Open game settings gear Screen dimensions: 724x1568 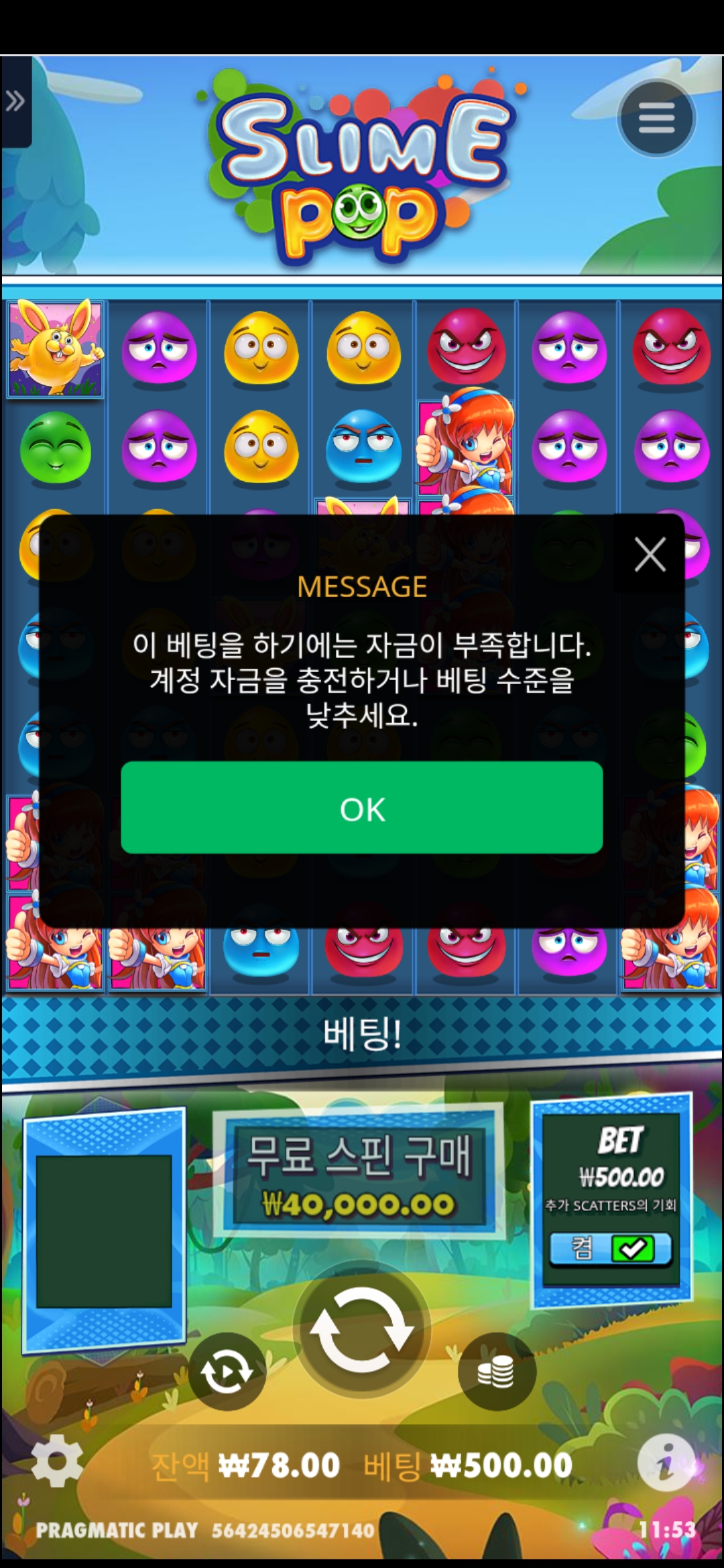point(57,1461)
